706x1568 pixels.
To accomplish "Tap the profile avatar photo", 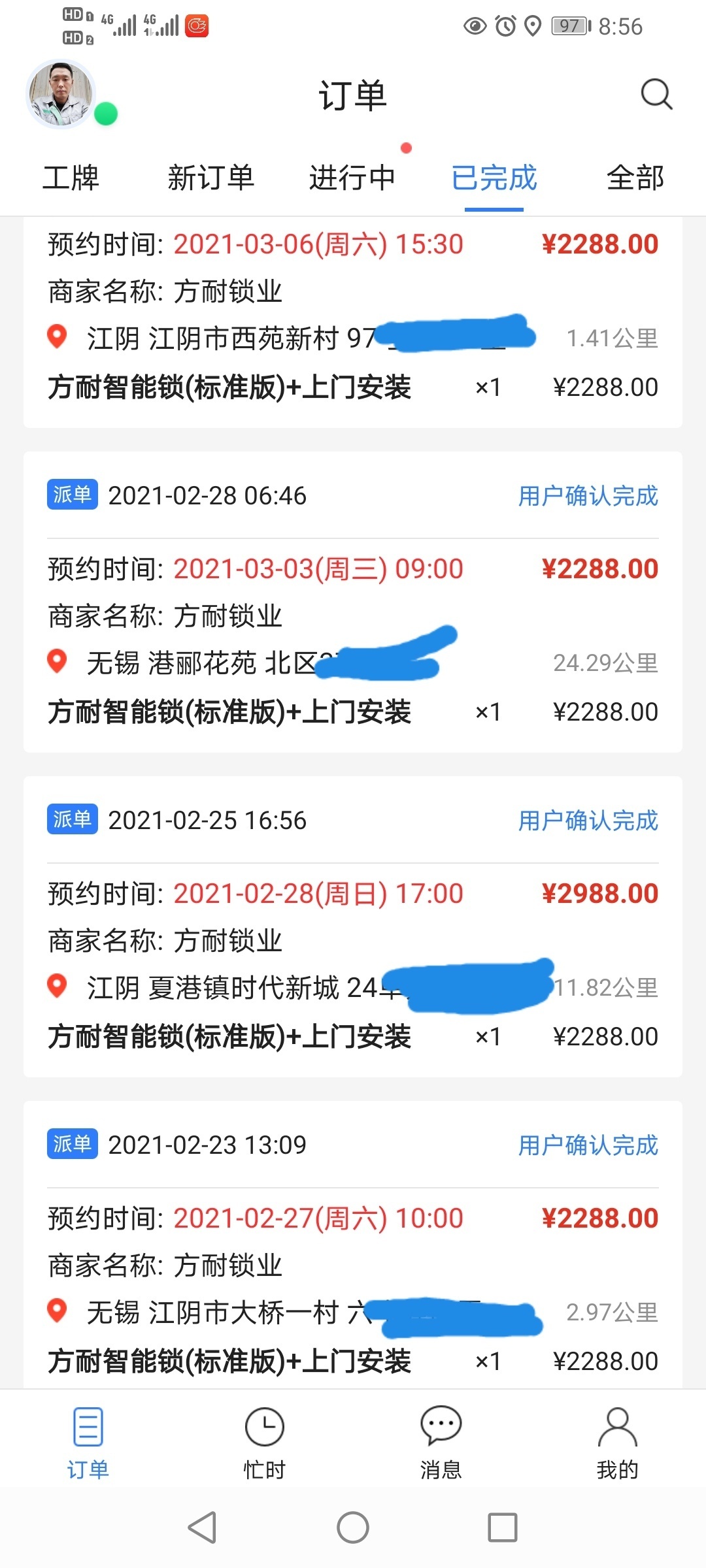I will (x=61, y=94).
